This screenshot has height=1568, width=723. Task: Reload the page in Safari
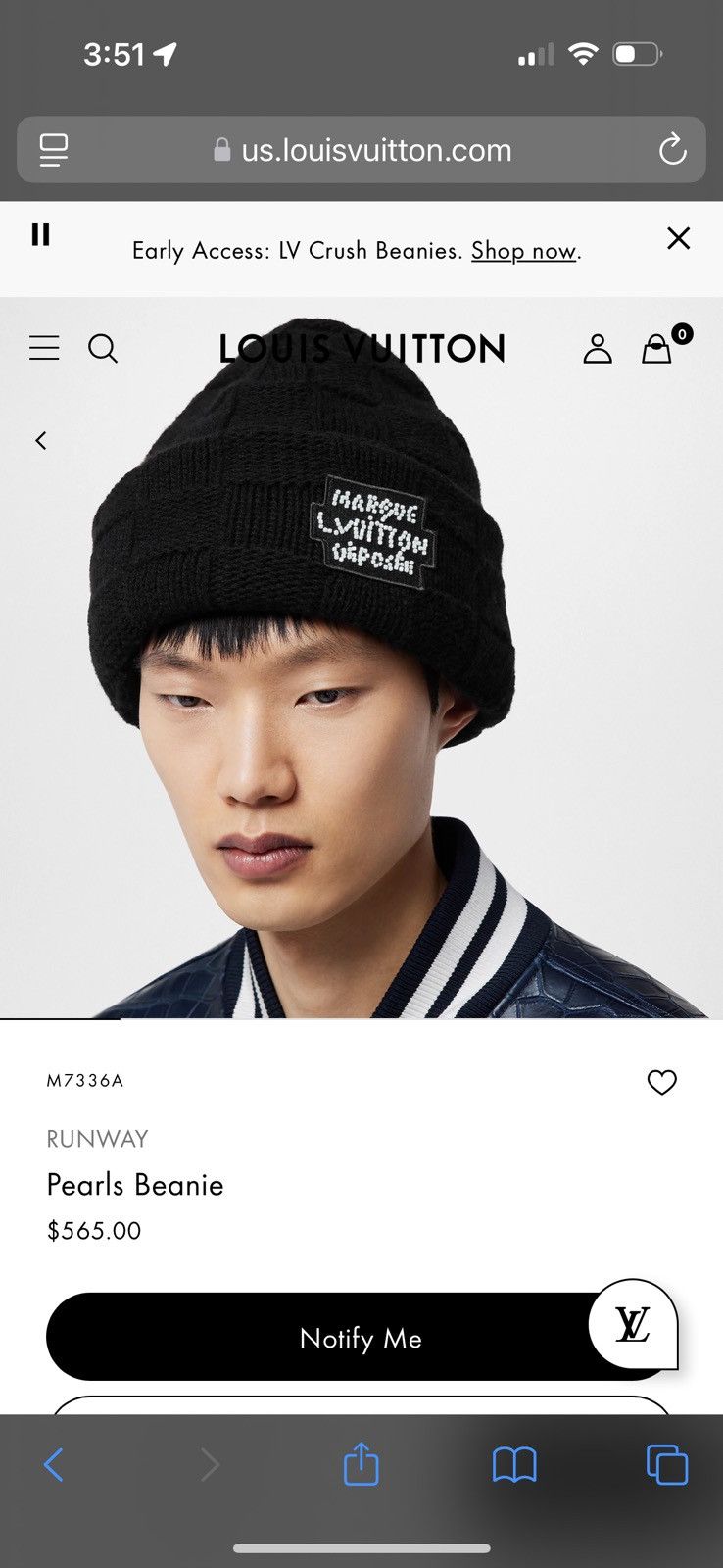pos(672,150)
